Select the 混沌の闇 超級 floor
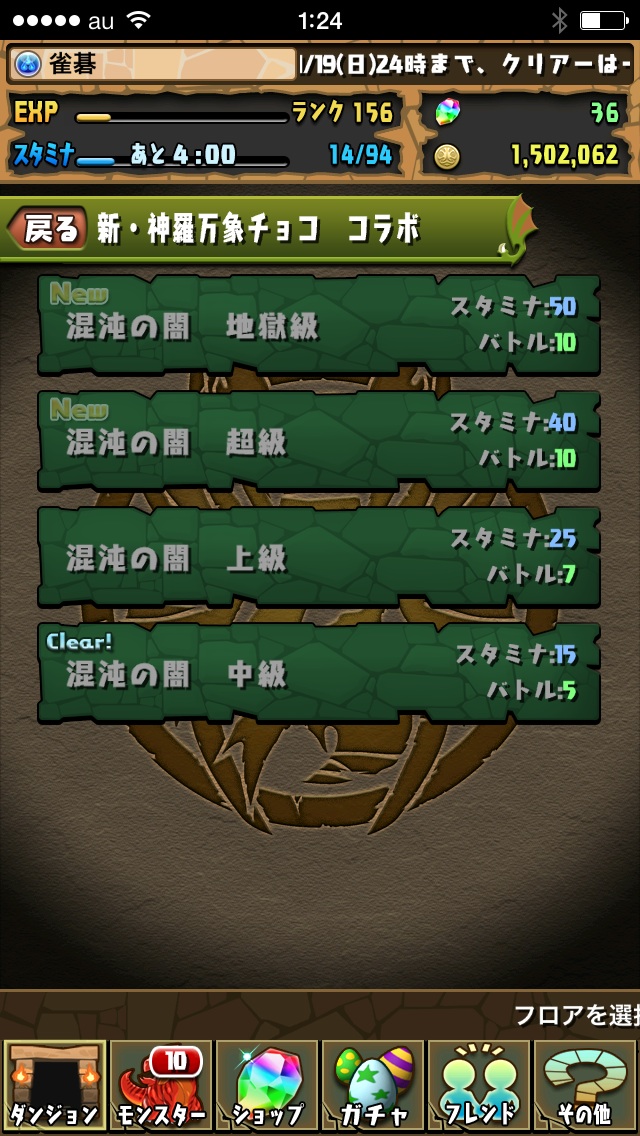The width and height of the screenshot is (640, 1136). point(319,441)
